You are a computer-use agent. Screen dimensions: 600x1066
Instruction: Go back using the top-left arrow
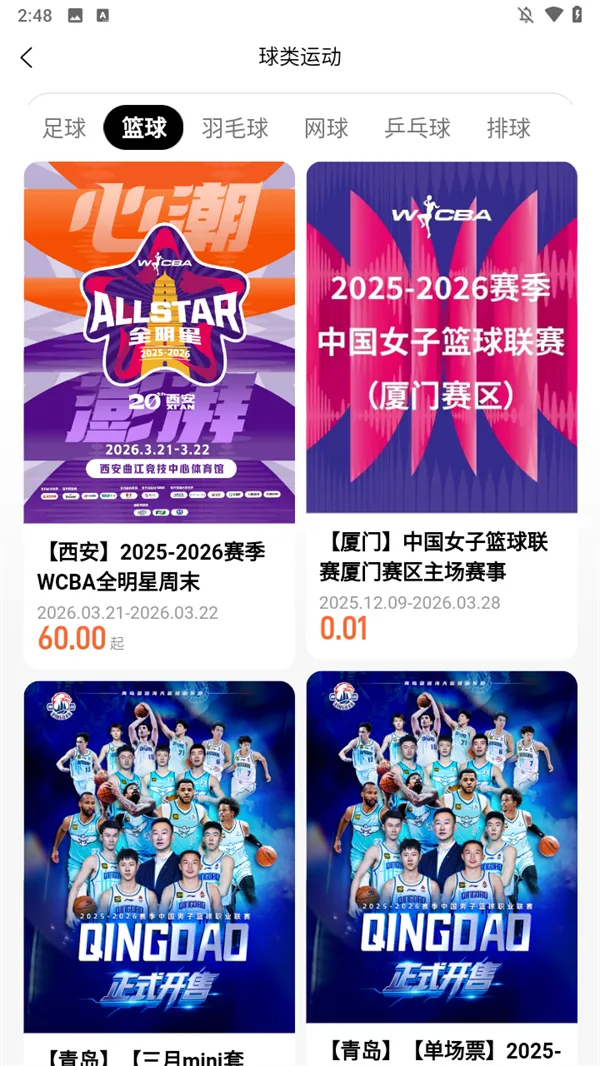coord(27,58)
